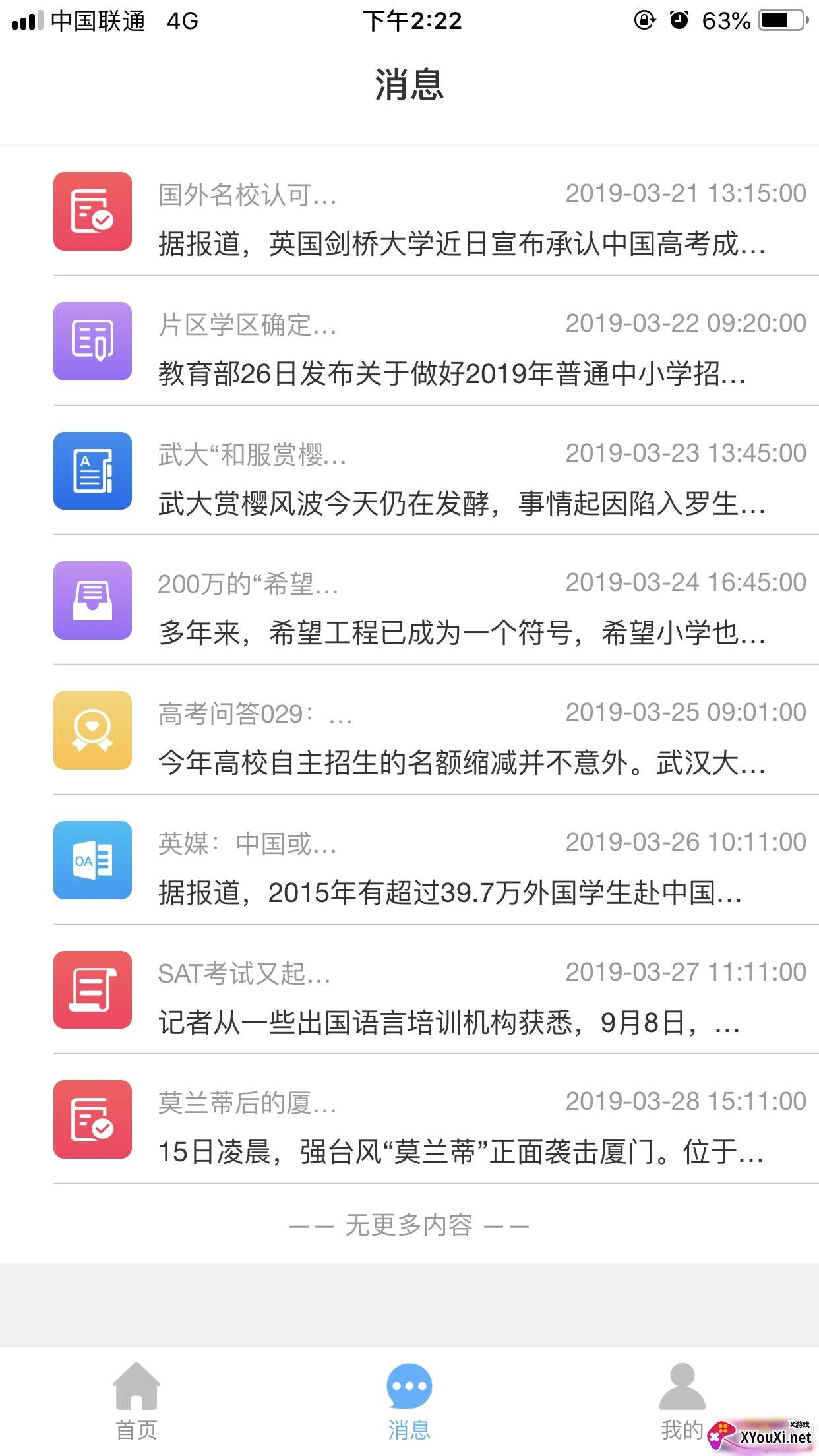Viewport: 819px width, 1456px height.
Task: Go to the 我的 tab
Action: click(x=682, y=1401)
